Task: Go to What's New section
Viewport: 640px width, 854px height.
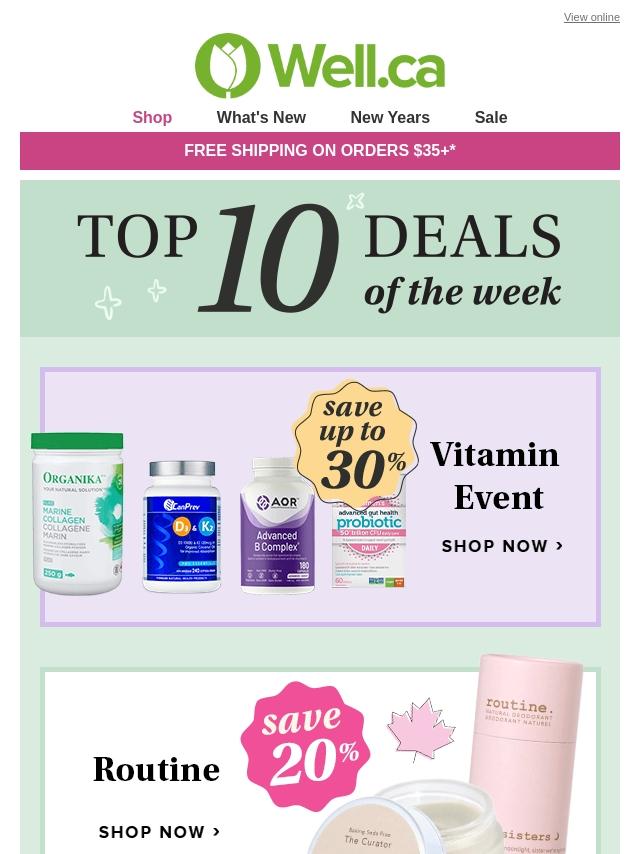Action: point(261,117)
